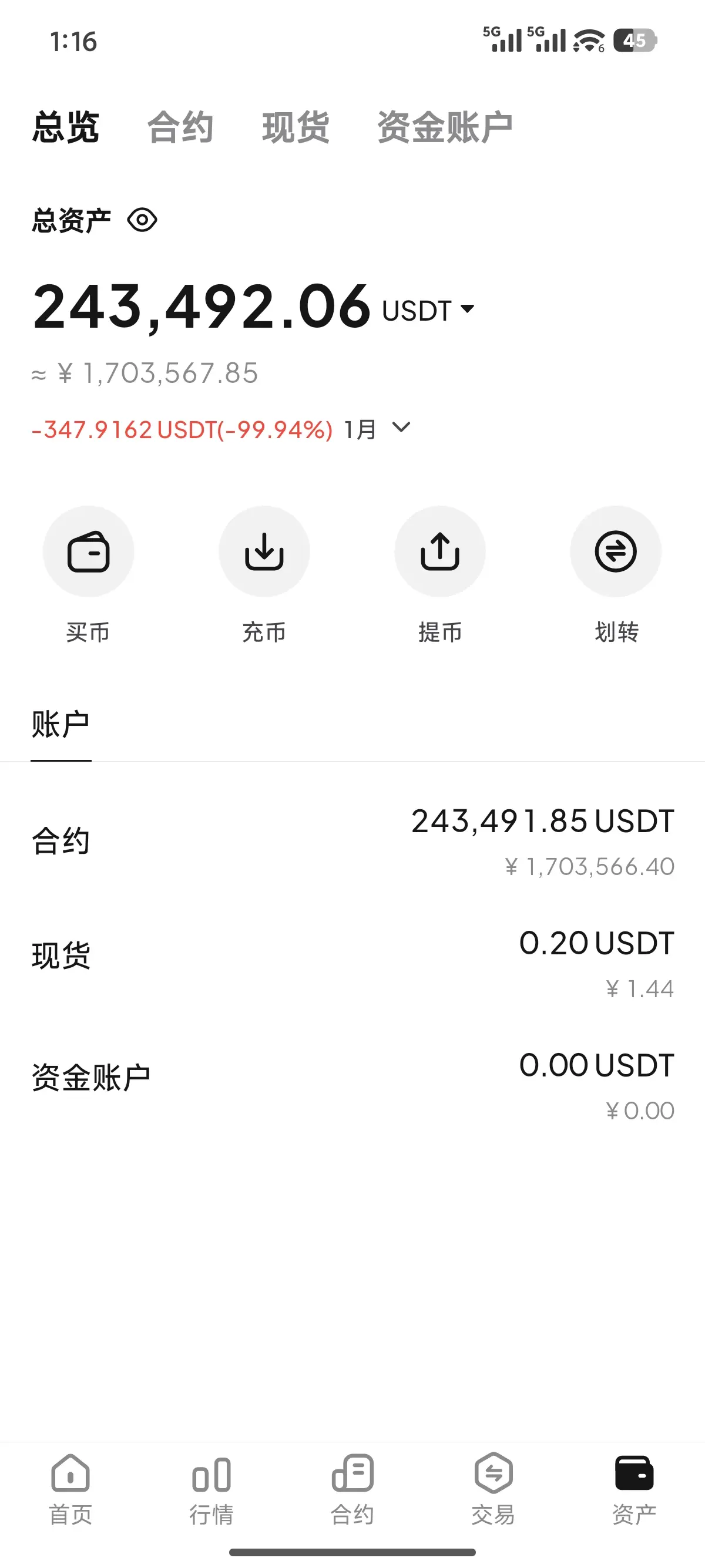Expand the 1月 period selector
This screenshot has height=1568, width=705.
click(377, 429)
